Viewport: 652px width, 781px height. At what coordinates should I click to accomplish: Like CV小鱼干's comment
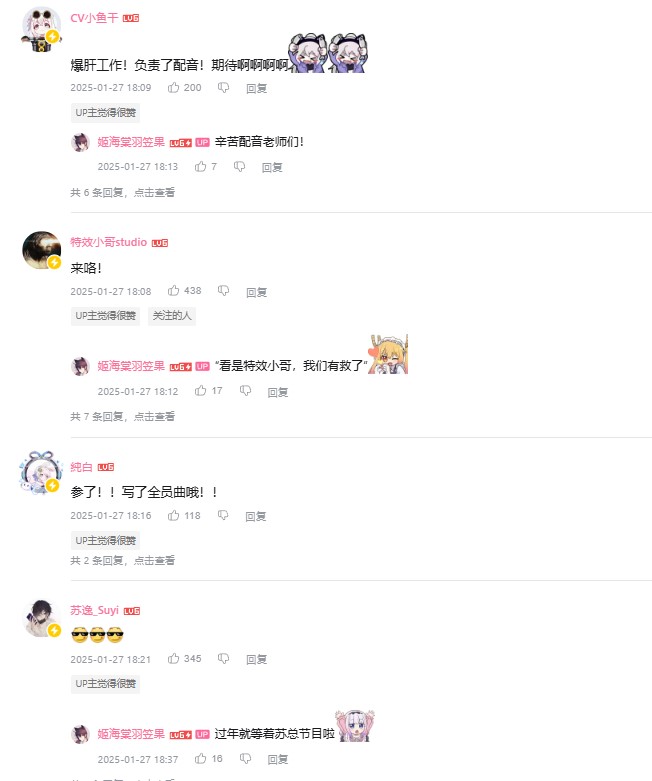click(174, 88)
